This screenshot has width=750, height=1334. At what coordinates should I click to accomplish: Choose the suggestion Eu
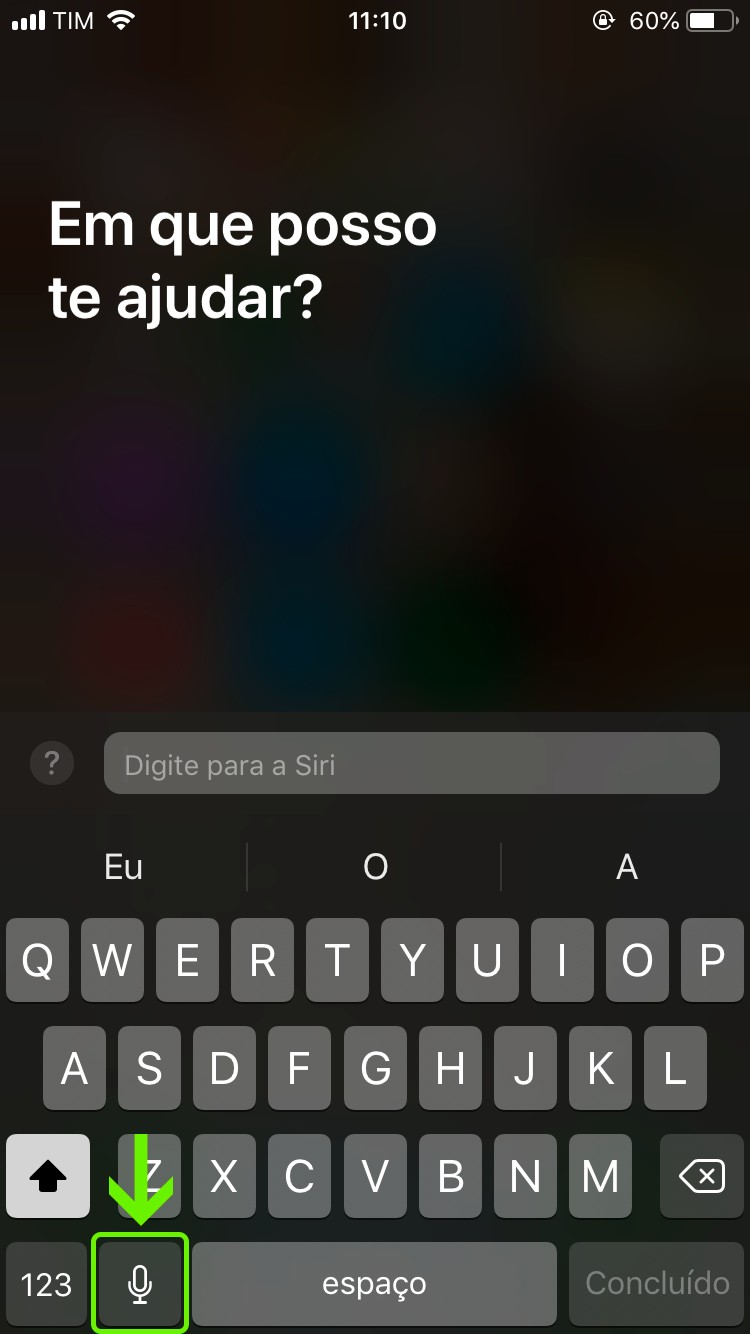coord(124,866)
